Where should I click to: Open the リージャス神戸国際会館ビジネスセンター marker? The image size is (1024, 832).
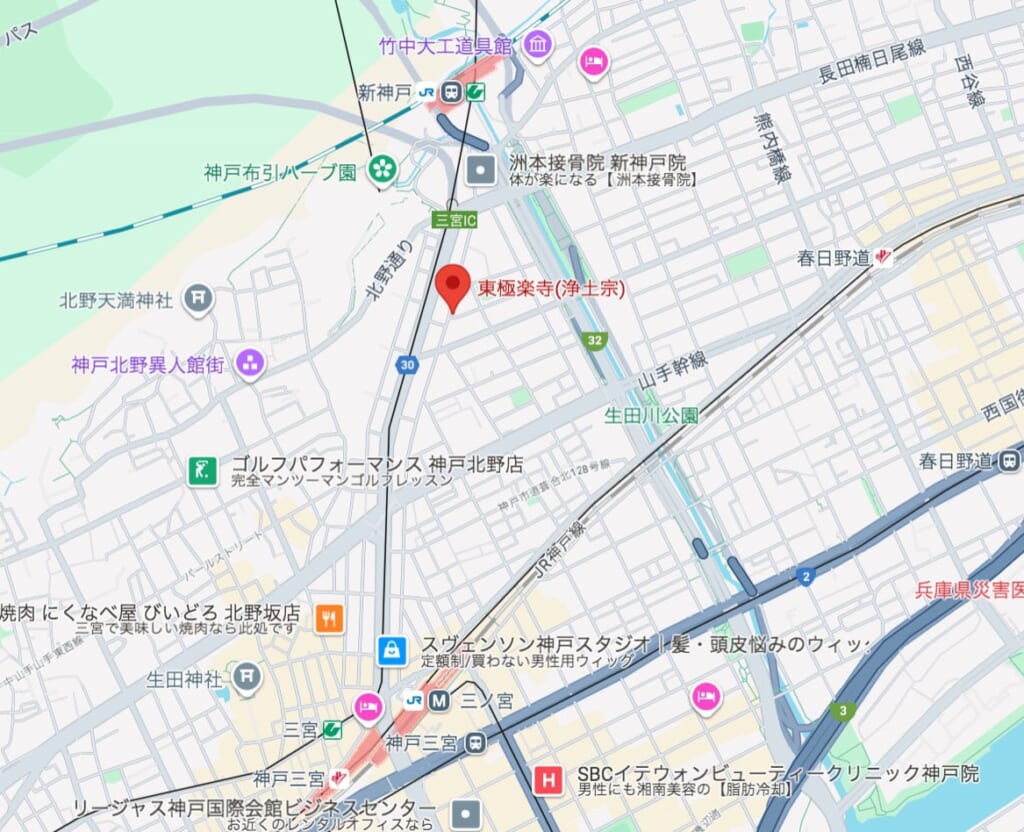(465, 812)
